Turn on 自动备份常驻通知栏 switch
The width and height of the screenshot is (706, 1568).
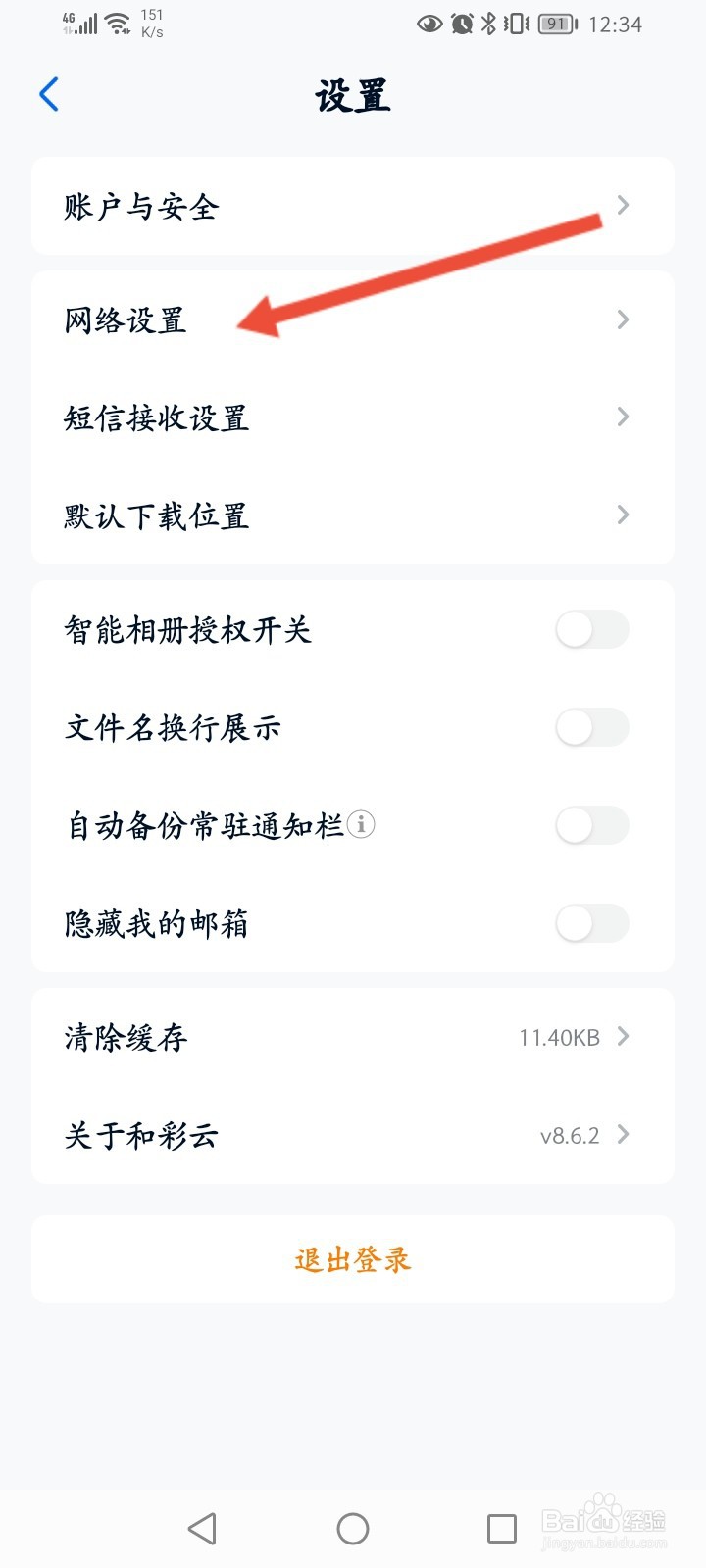coord(591,825)
